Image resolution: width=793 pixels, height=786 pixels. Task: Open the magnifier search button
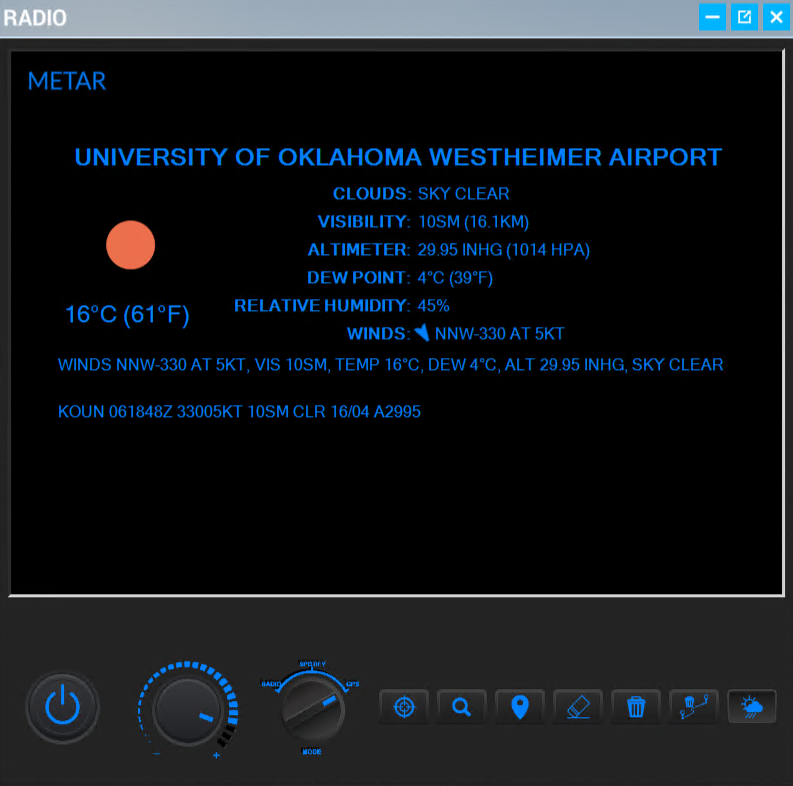[x=461, y=707]
